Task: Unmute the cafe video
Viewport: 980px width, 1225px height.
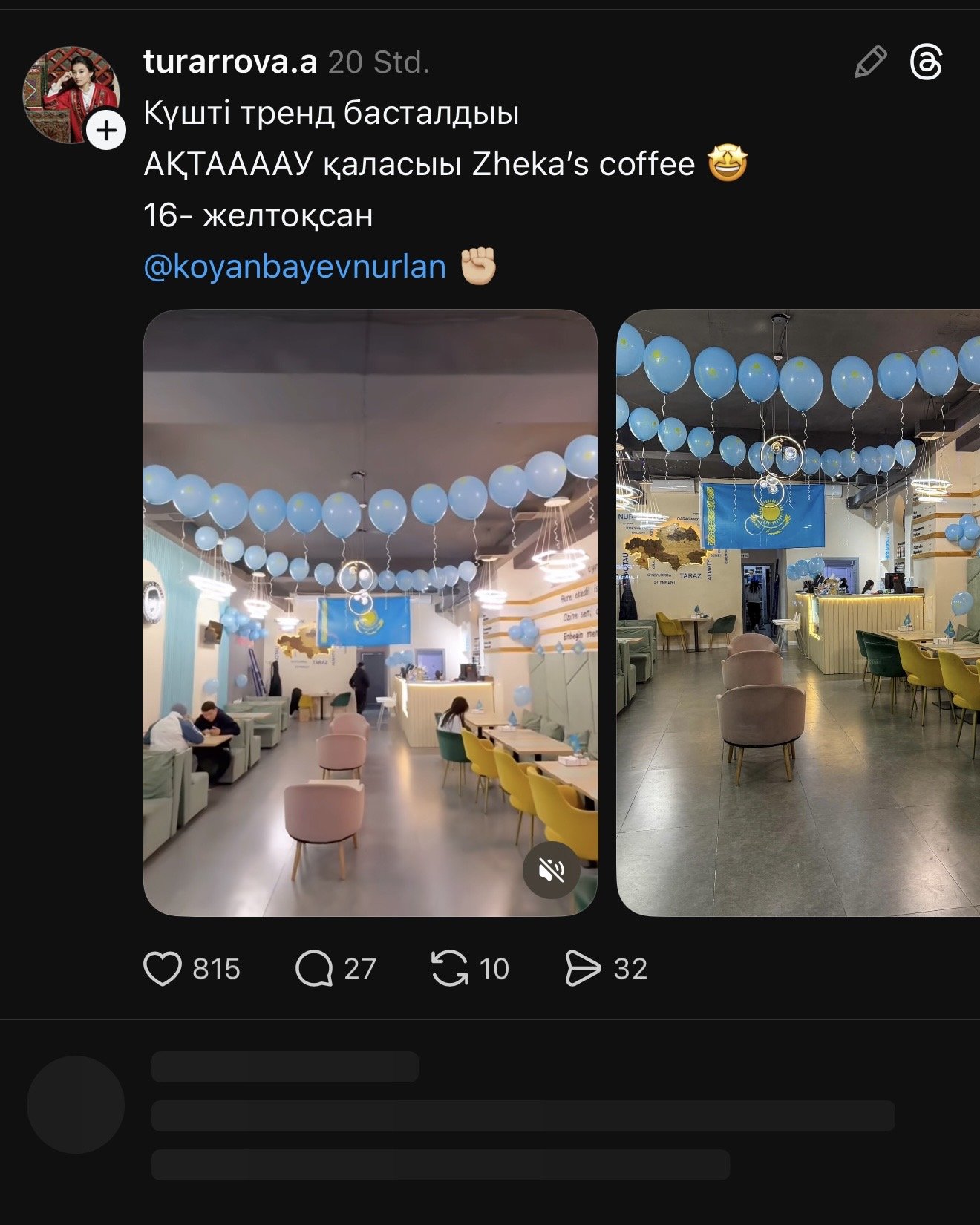Action: pos(551,869)
